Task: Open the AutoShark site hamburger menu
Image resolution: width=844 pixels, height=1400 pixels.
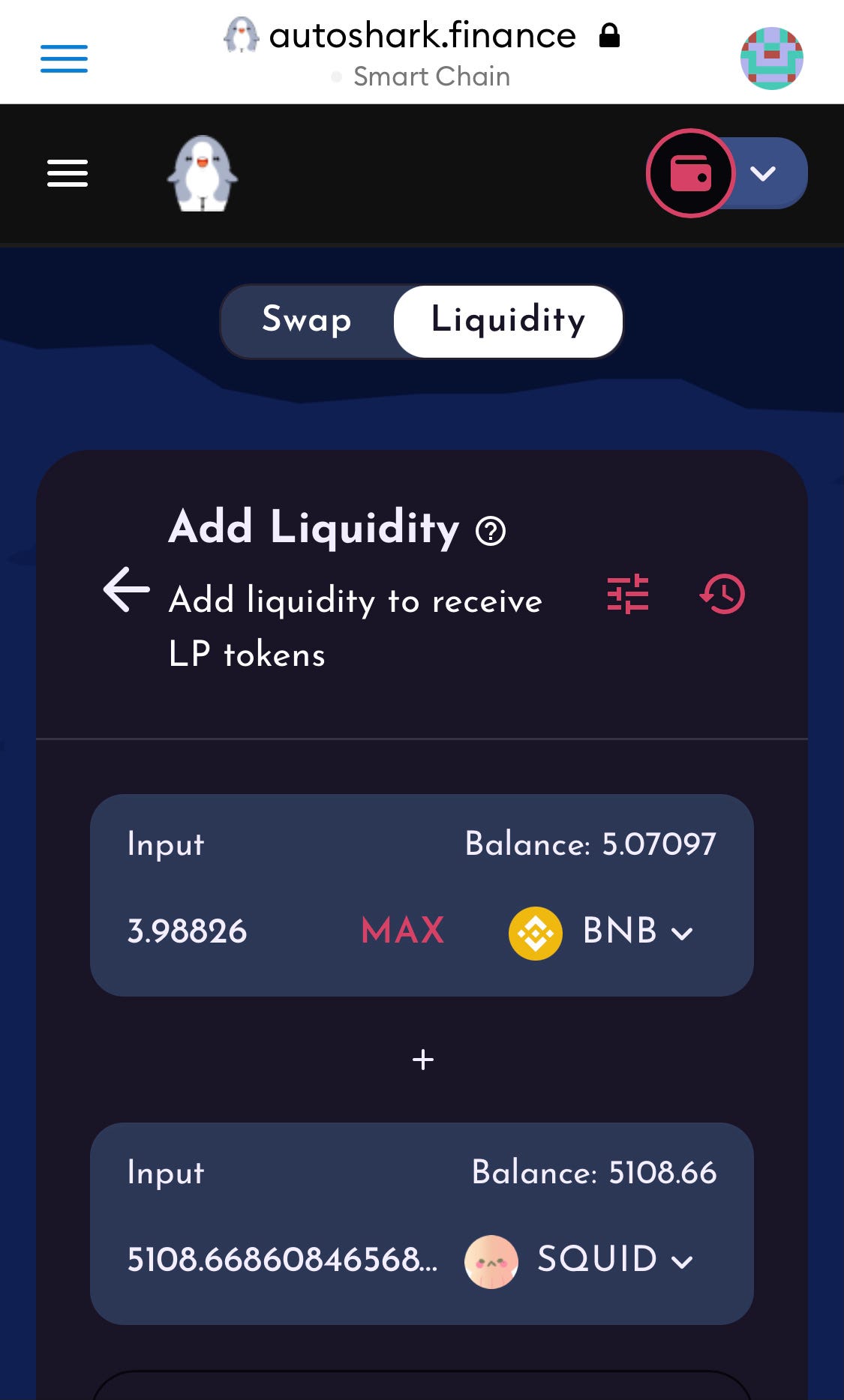Action: (x=68, y=173)
